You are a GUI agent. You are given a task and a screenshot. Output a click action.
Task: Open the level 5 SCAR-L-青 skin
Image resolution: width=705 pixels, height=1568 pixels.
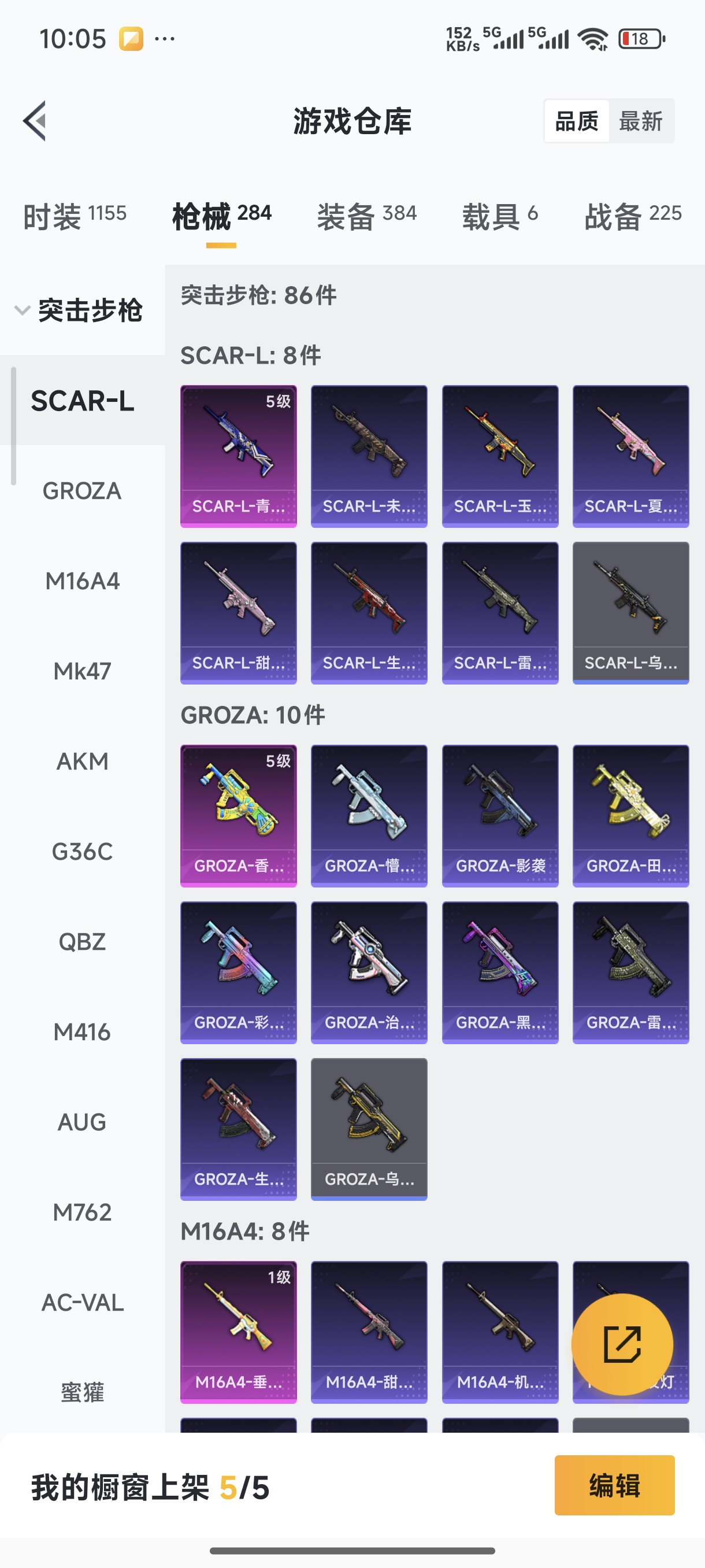click(x=239, y=456)
